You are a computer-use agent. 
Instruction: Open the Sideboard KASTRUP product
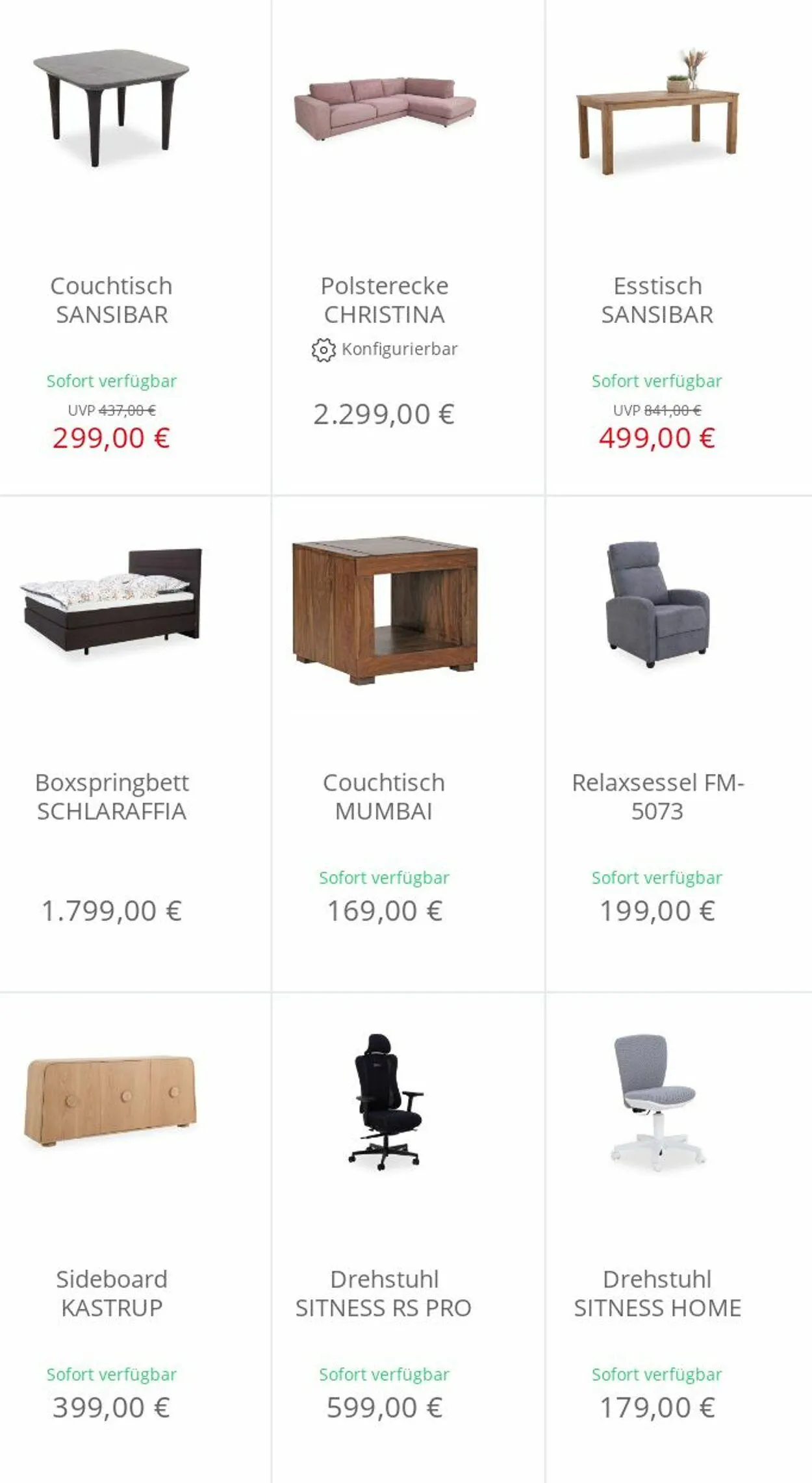click(135, 1238)
